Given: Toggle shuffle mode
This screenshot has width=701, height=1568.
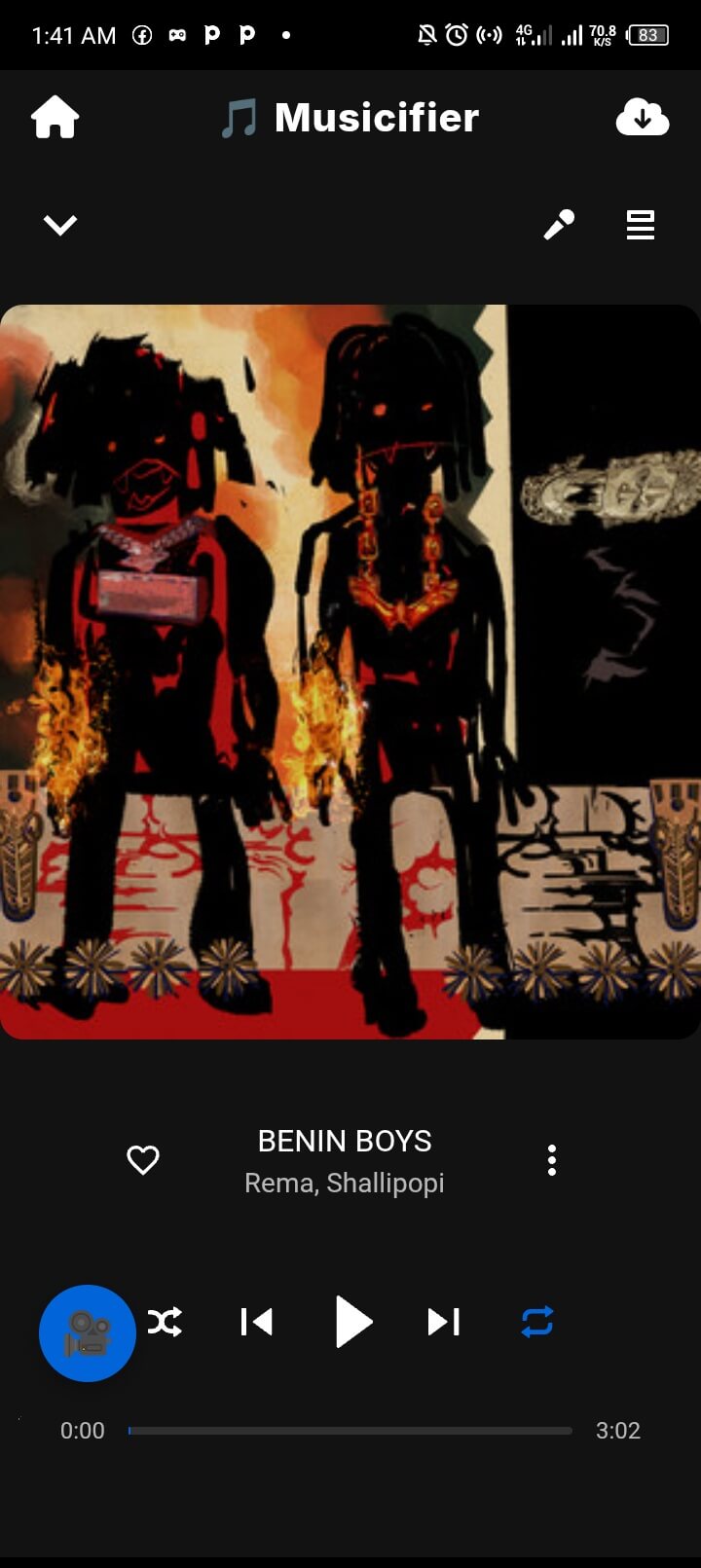Looking at the screenshot, I should pos(165,1322).
